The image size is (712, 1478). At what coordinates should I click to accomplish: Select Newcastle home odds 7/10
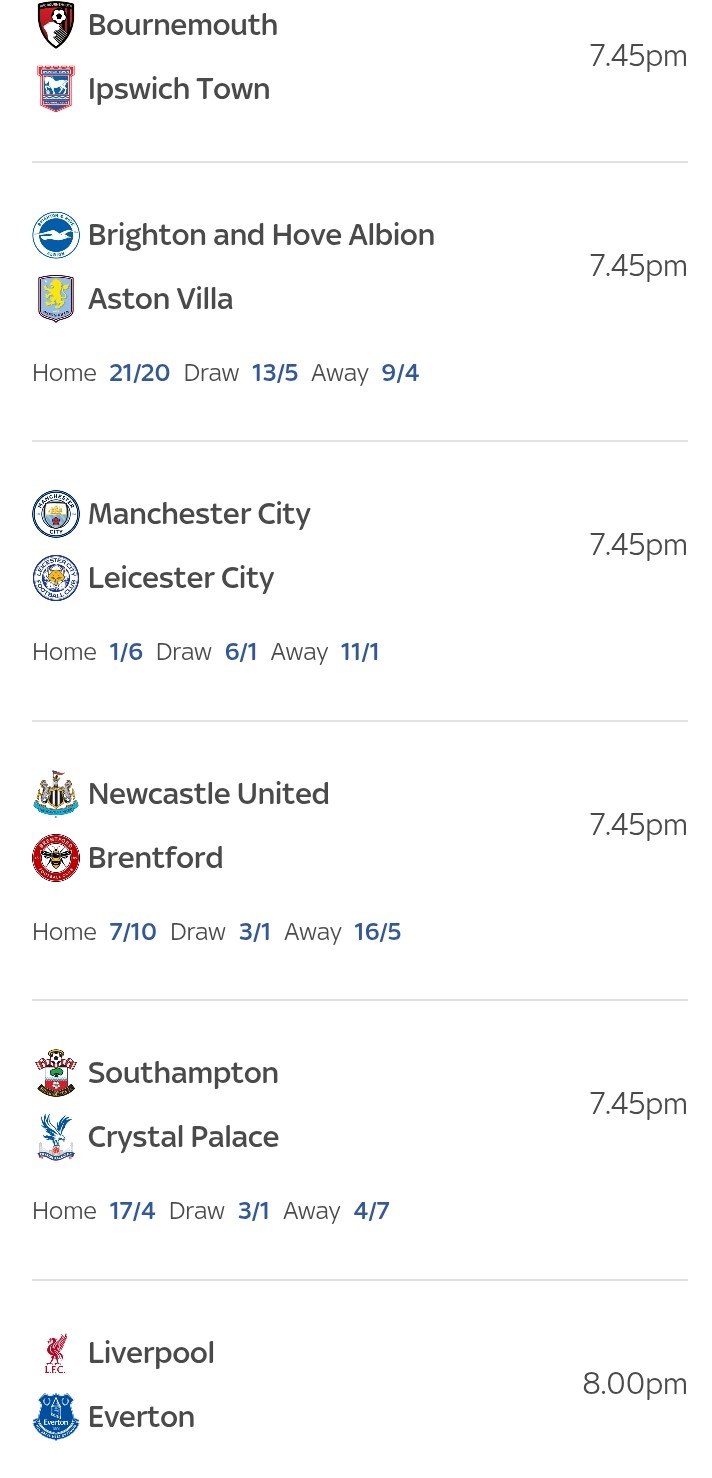click(x=133, y=932)
